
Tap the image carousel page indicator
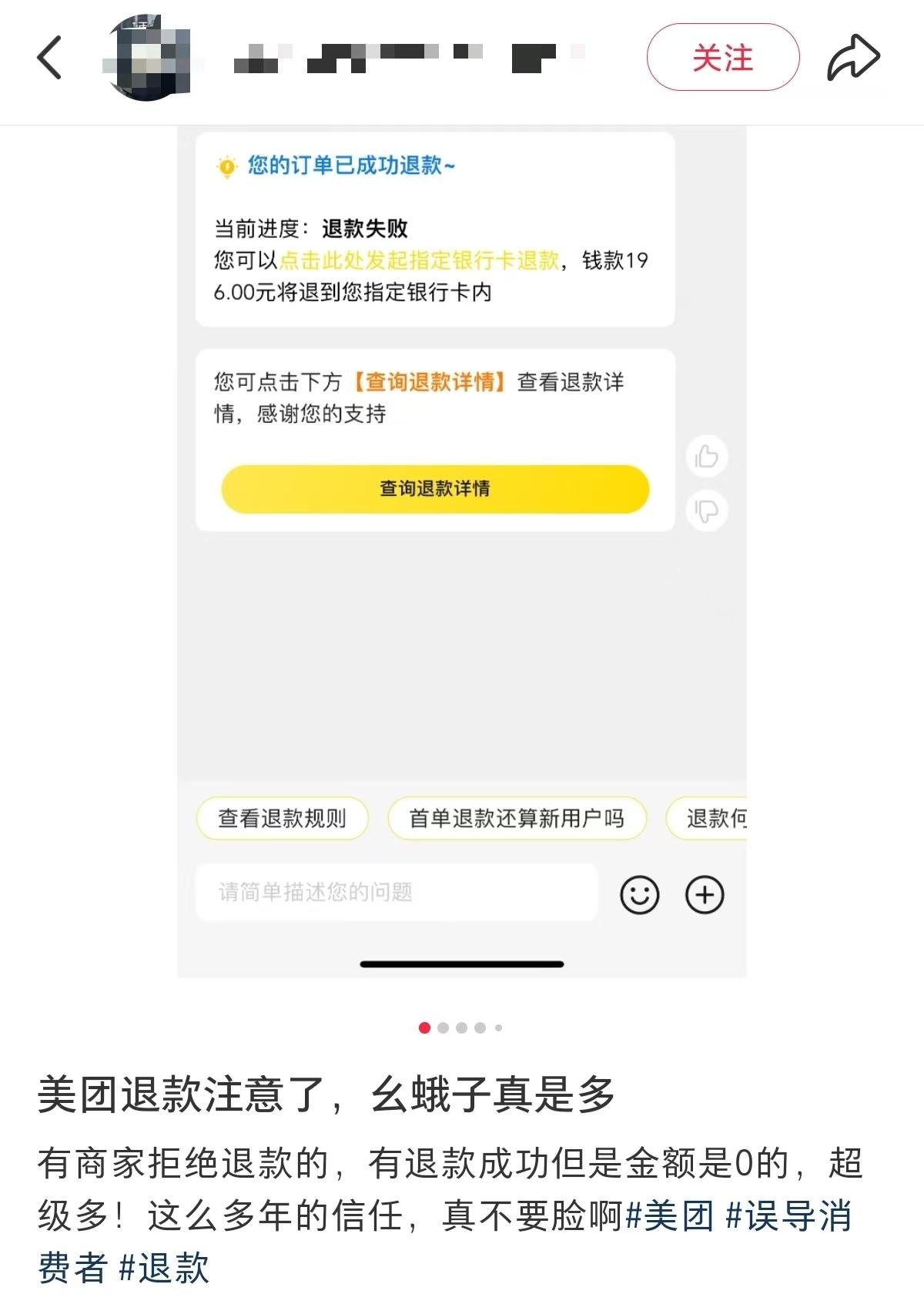[460, 1027]
